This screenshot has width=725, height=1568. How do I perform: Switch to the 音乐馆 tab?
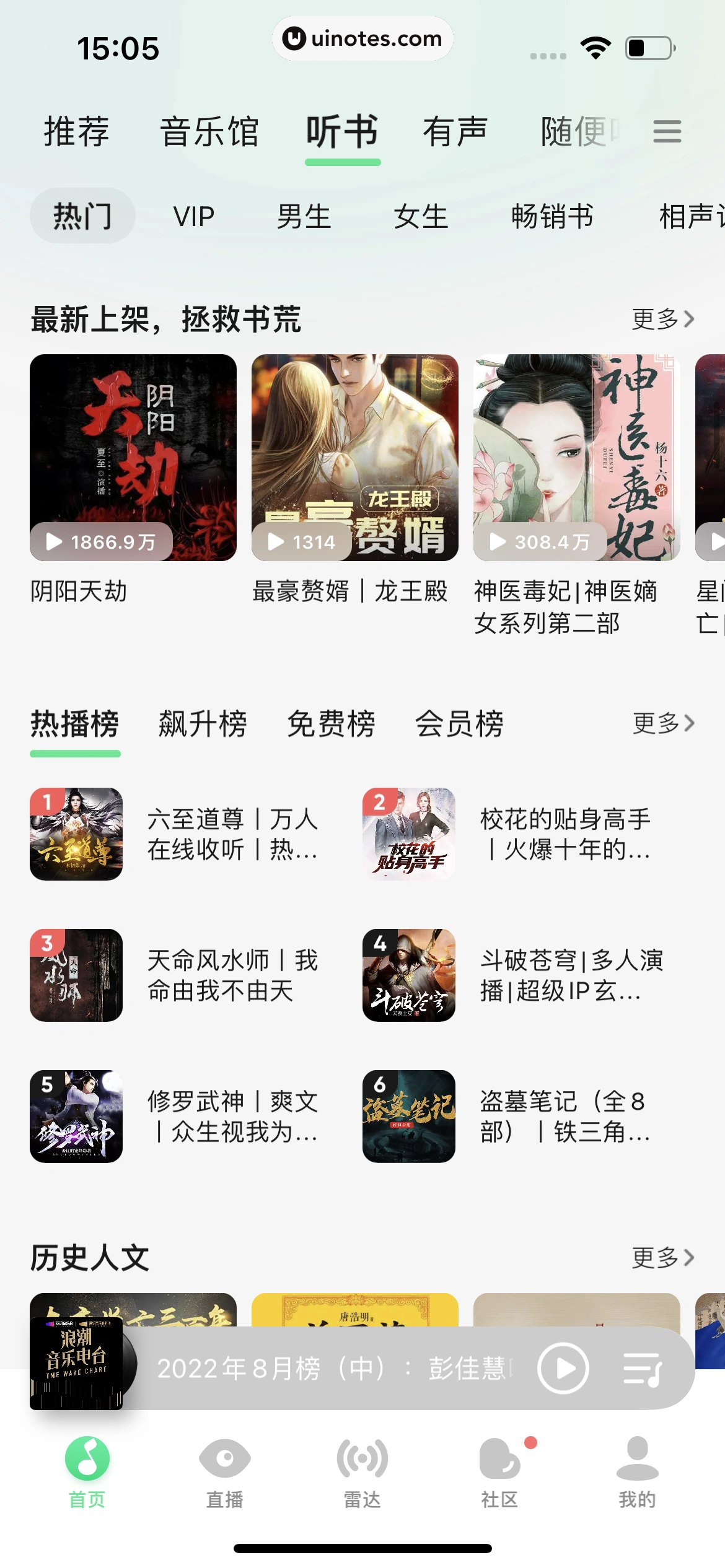click(210, 132)
